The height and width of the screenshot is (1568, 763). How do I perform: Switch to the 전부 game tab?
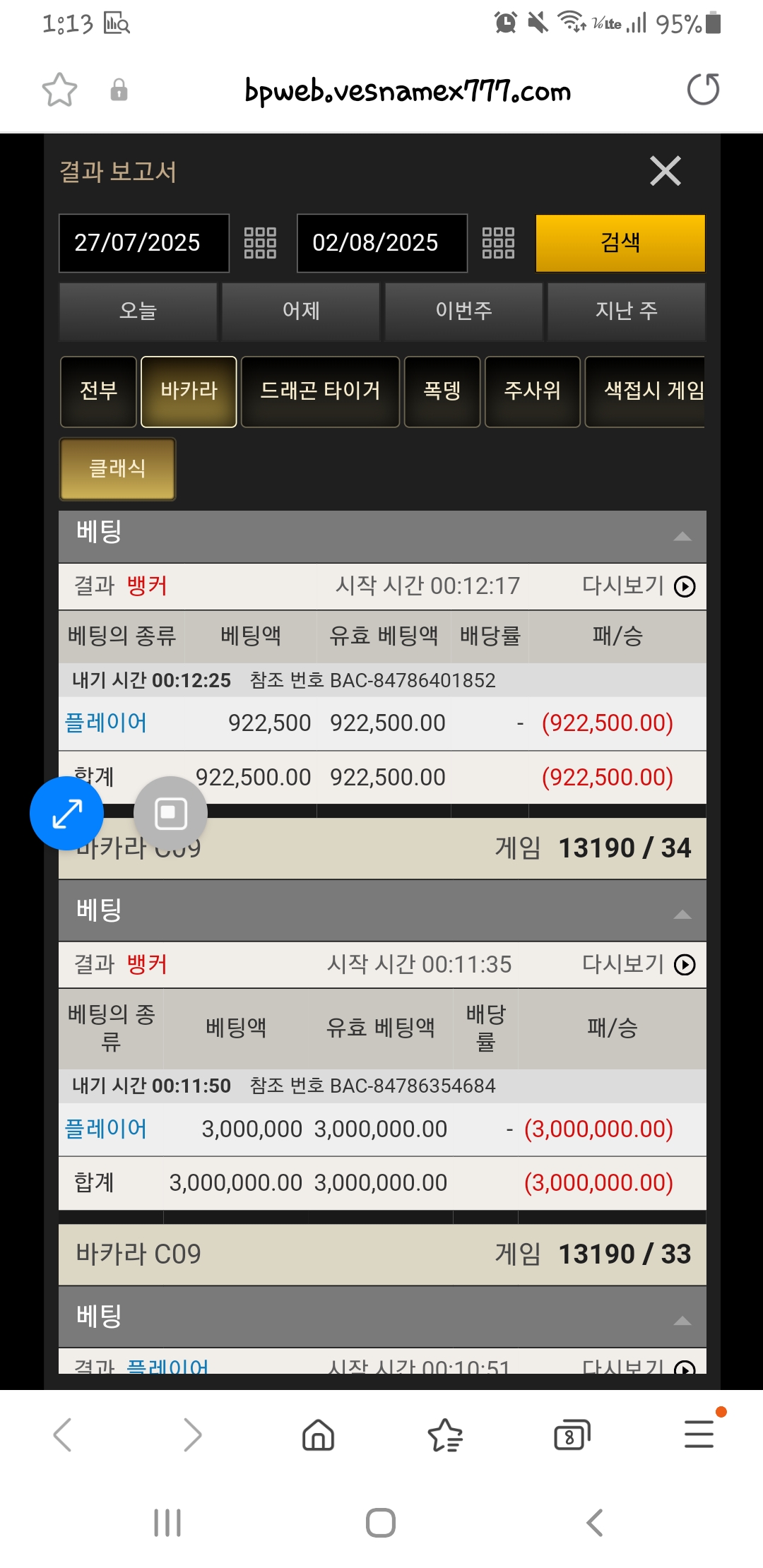[x=98, y=391]
